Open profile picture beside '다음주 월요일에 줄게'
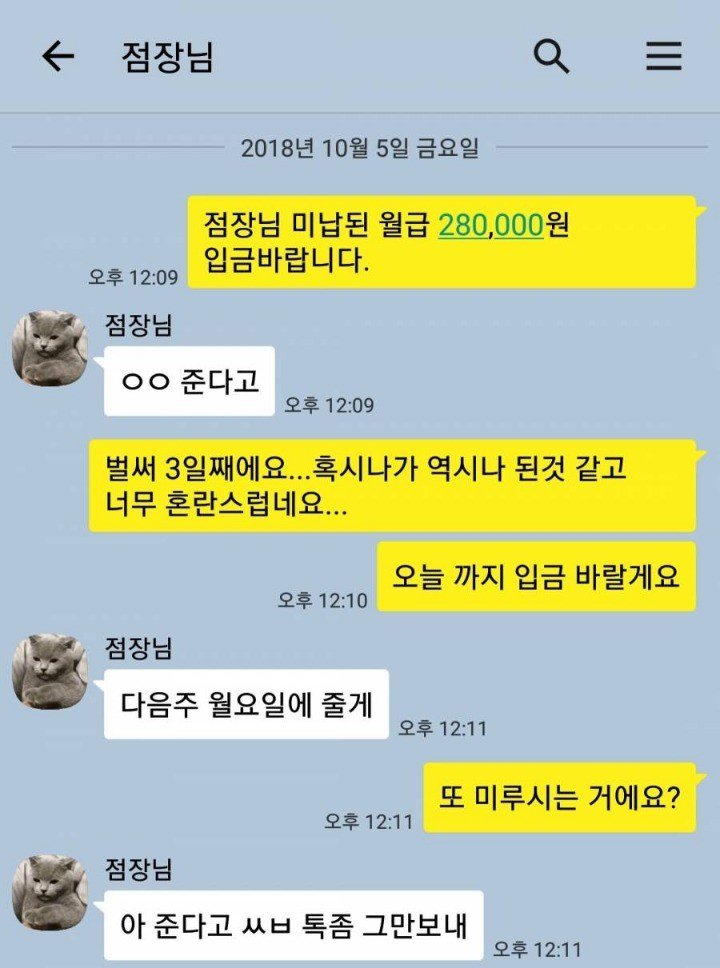Viewport: 720px width, 968px height. 49,671
